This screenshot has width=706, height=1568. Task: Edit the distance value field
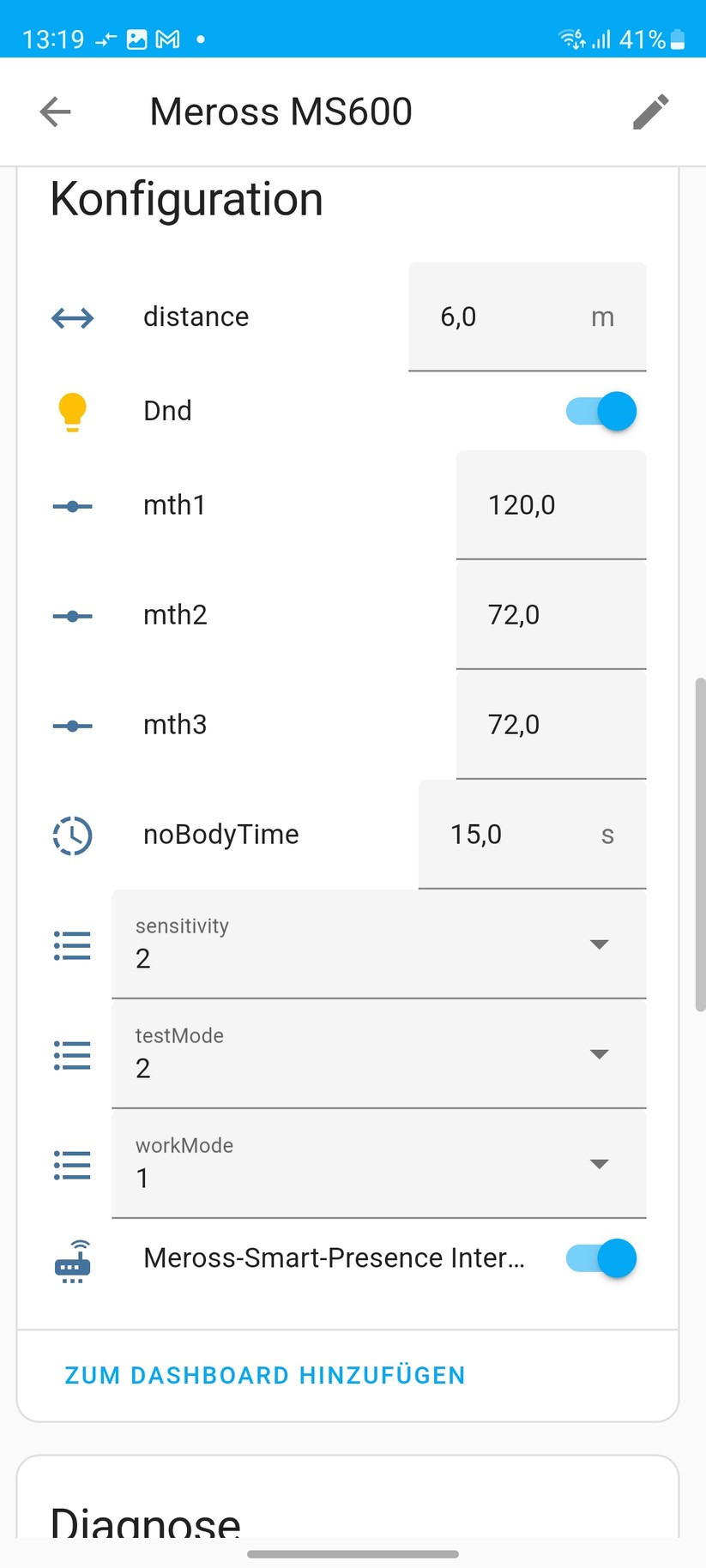tap(506, 317)
